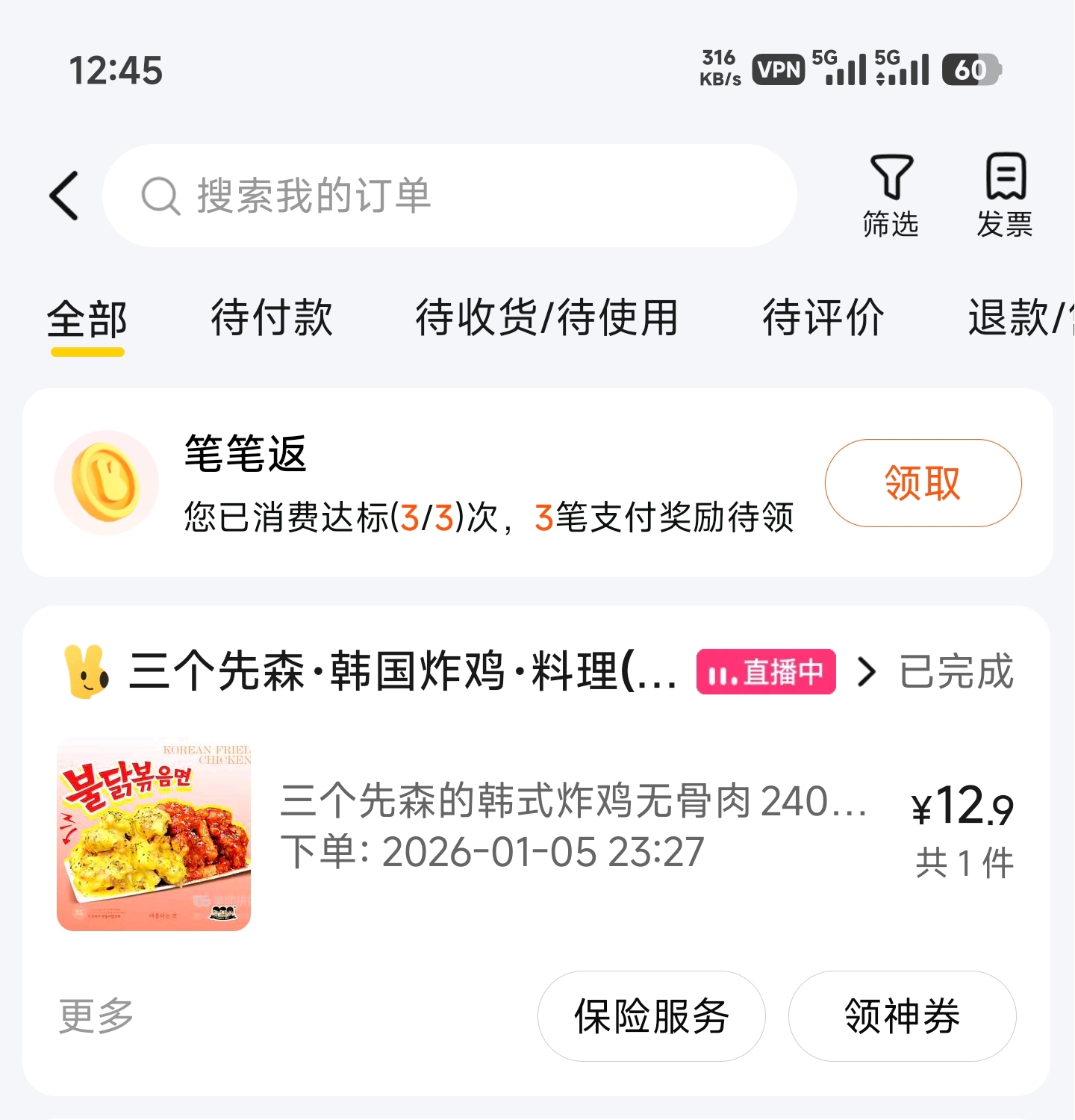Switch to the 全部 tab

[87, 320]
